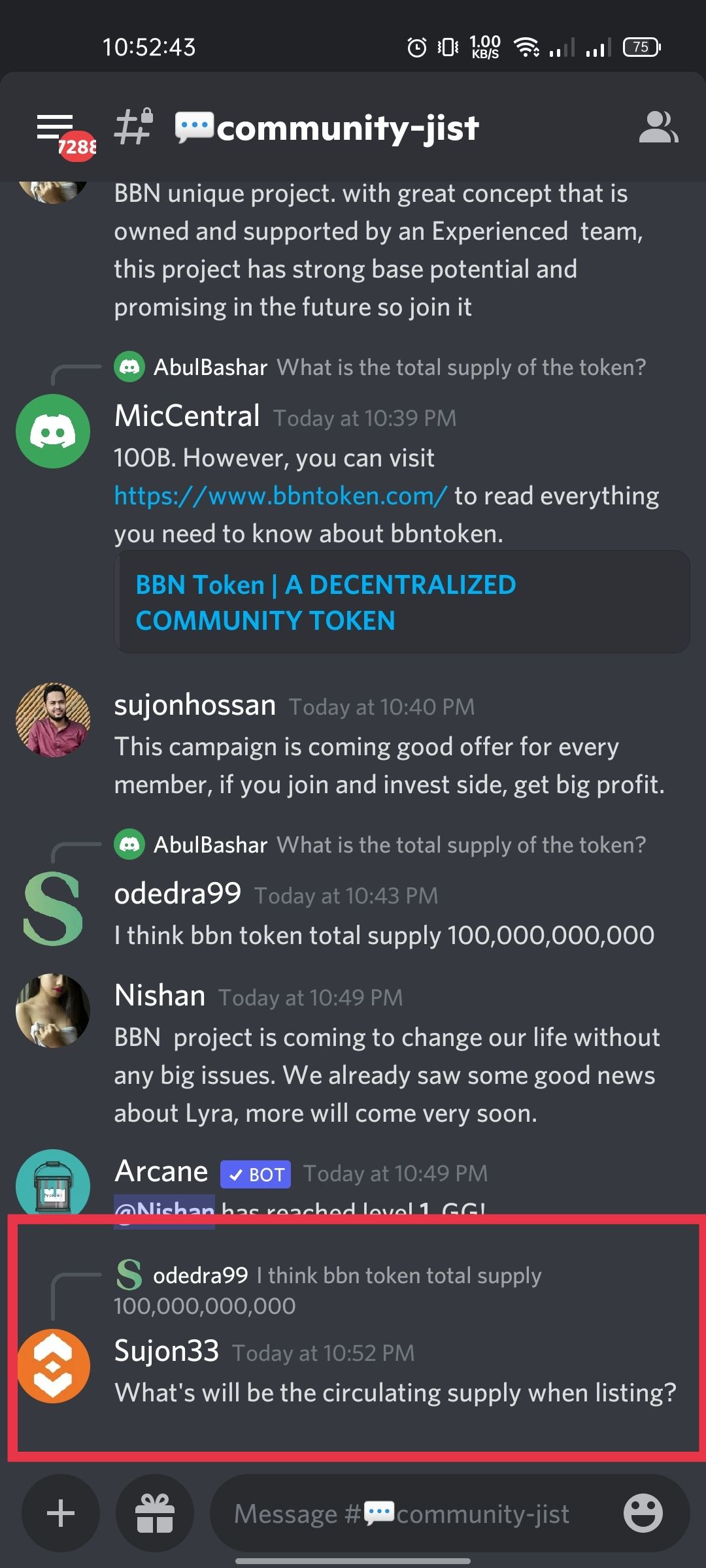Open the BBN Token link preview card
706x1568 pixels.
[x=326, y=602]
